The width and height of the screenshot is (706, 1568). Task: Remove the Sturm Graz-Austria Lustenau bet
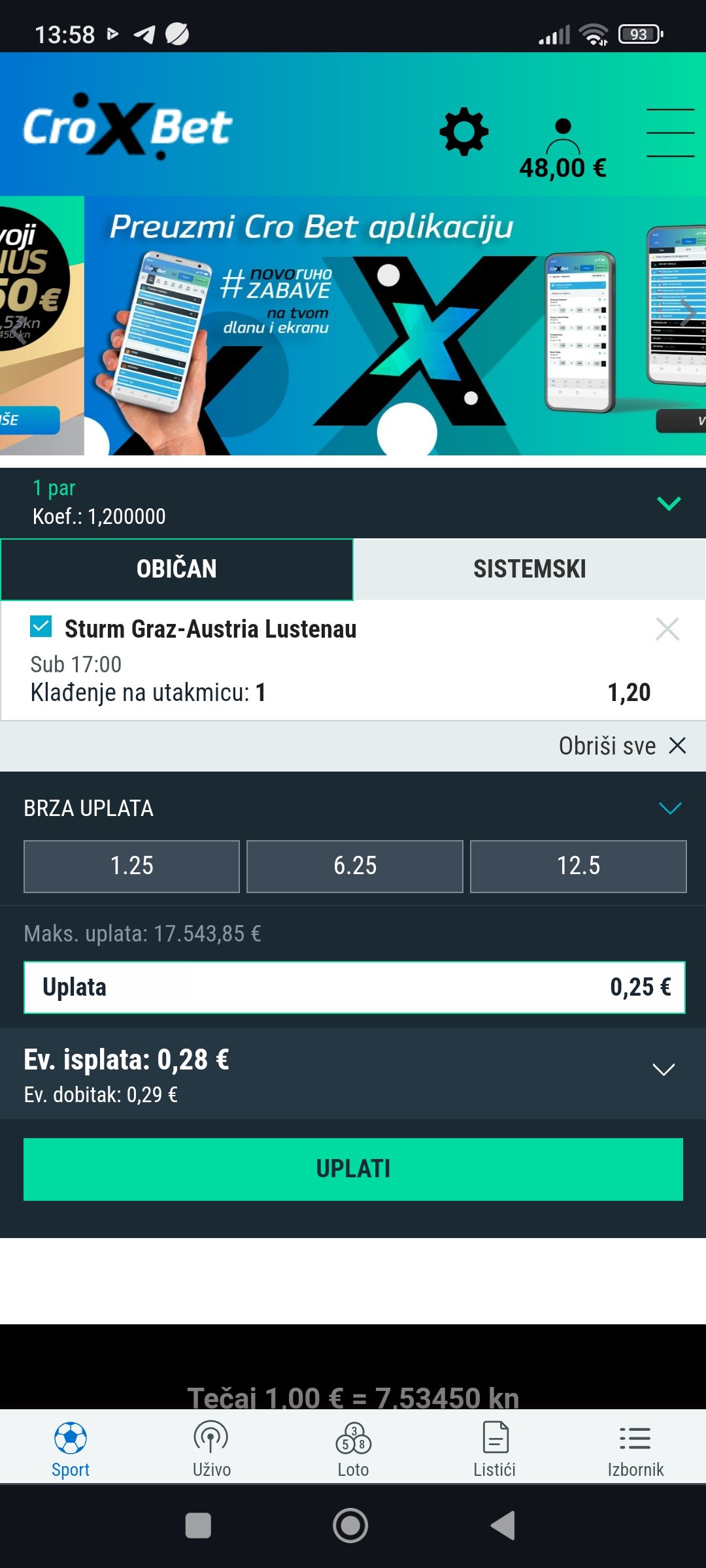point(667,629)
